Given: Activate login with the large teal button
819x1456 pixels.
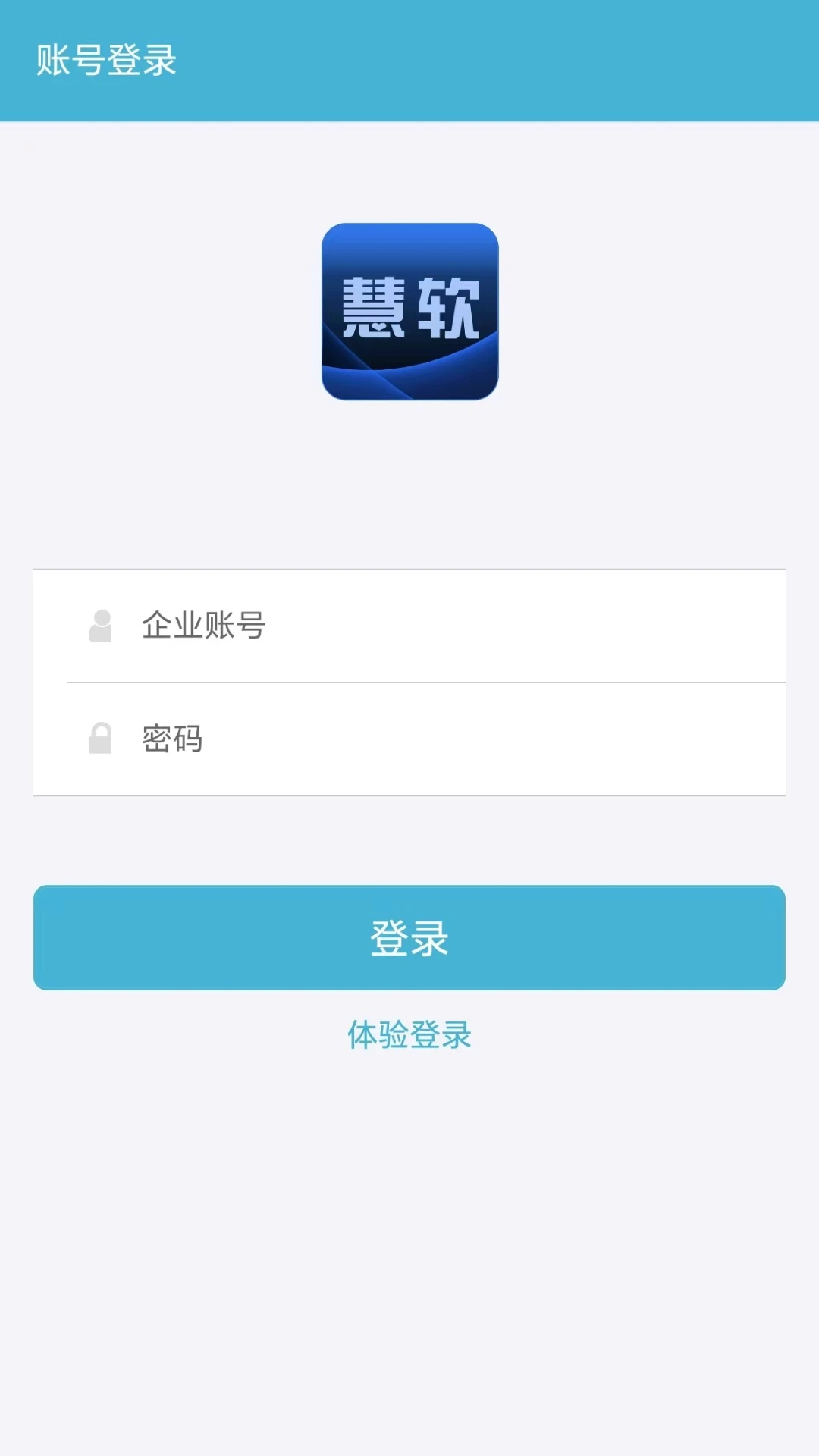Looking at the screenshot, I should pyautogui.click(x=409, y=937).
